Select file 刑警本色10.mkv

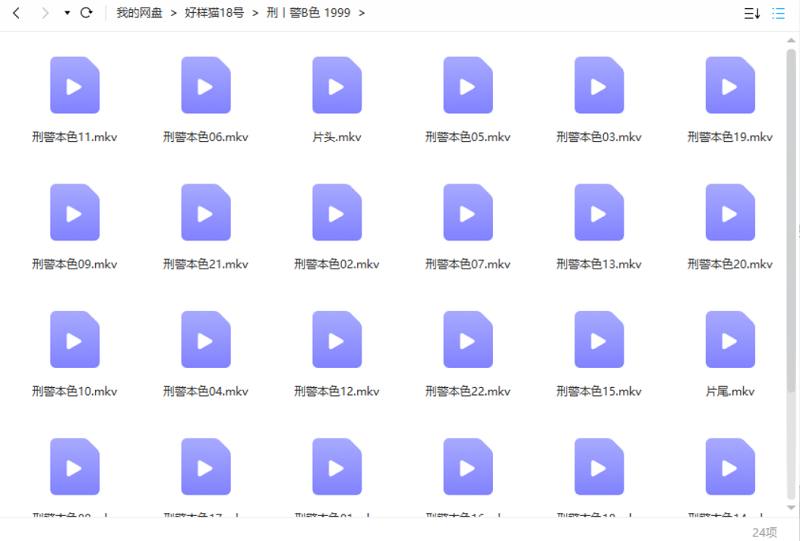tap(74, 340)
